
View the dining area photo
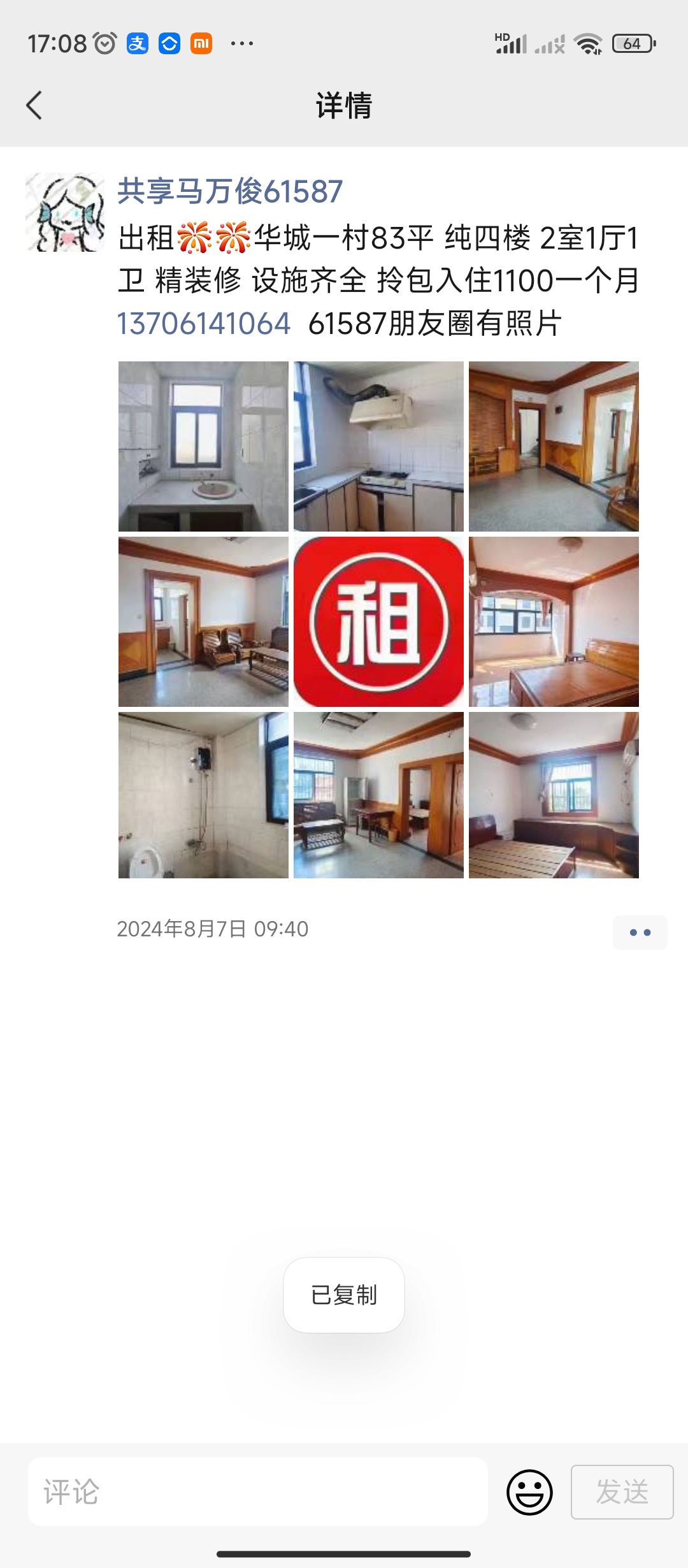[378, 795]
